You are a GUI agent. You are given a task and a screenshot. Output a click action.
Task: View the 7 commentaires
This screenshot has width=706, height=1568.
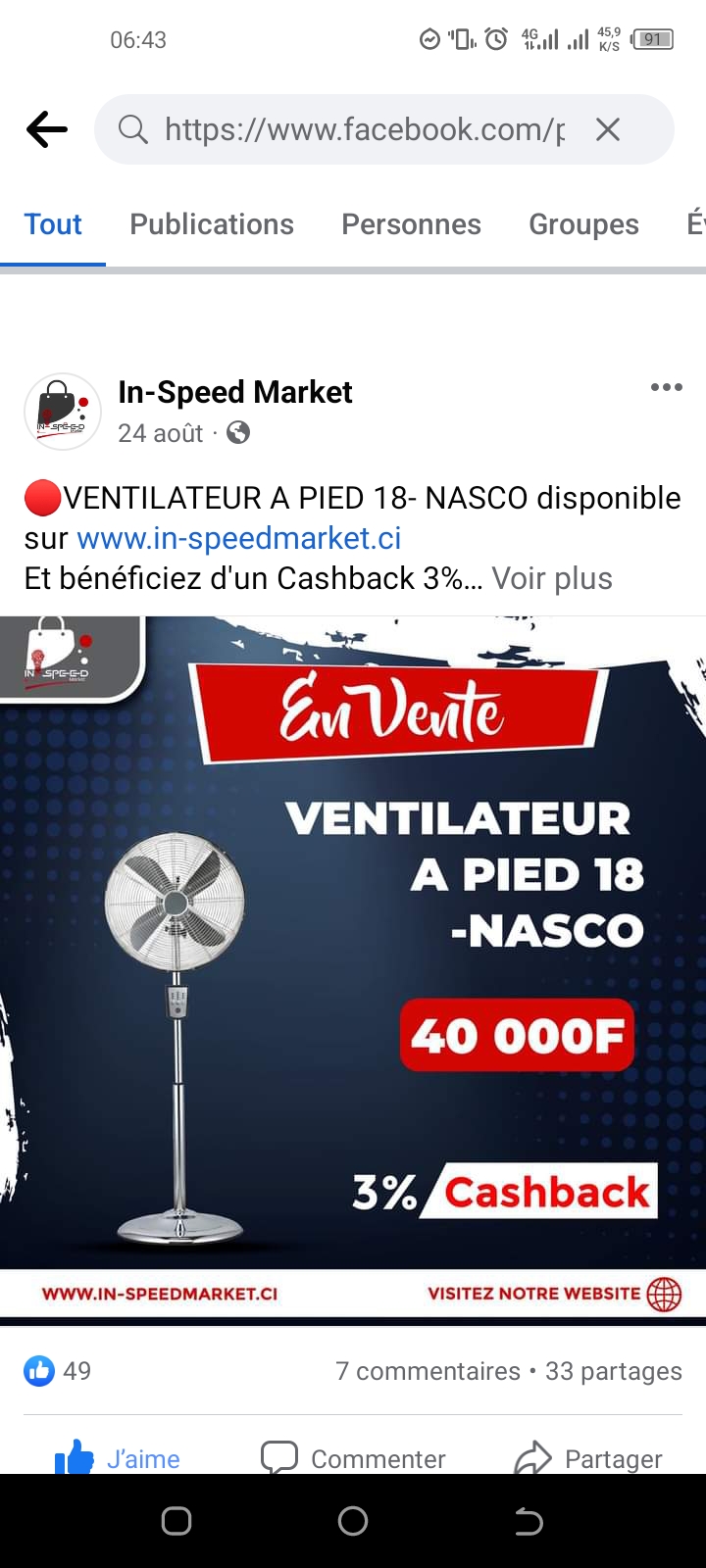pyautogui.click(x=428, y=1371)
